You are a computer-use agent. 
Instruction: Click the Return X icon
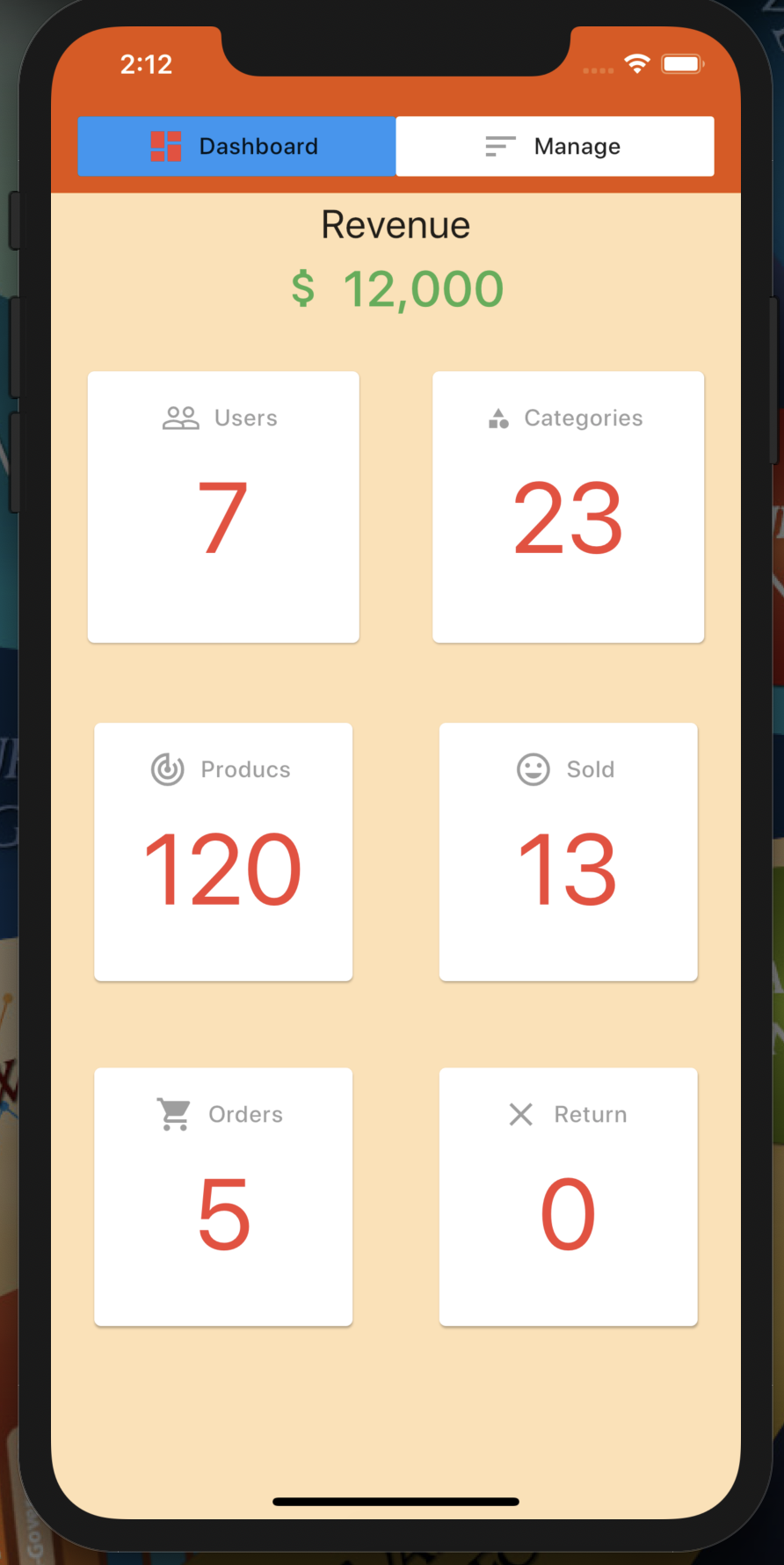pyautogui.click(x=520, y=1113)
